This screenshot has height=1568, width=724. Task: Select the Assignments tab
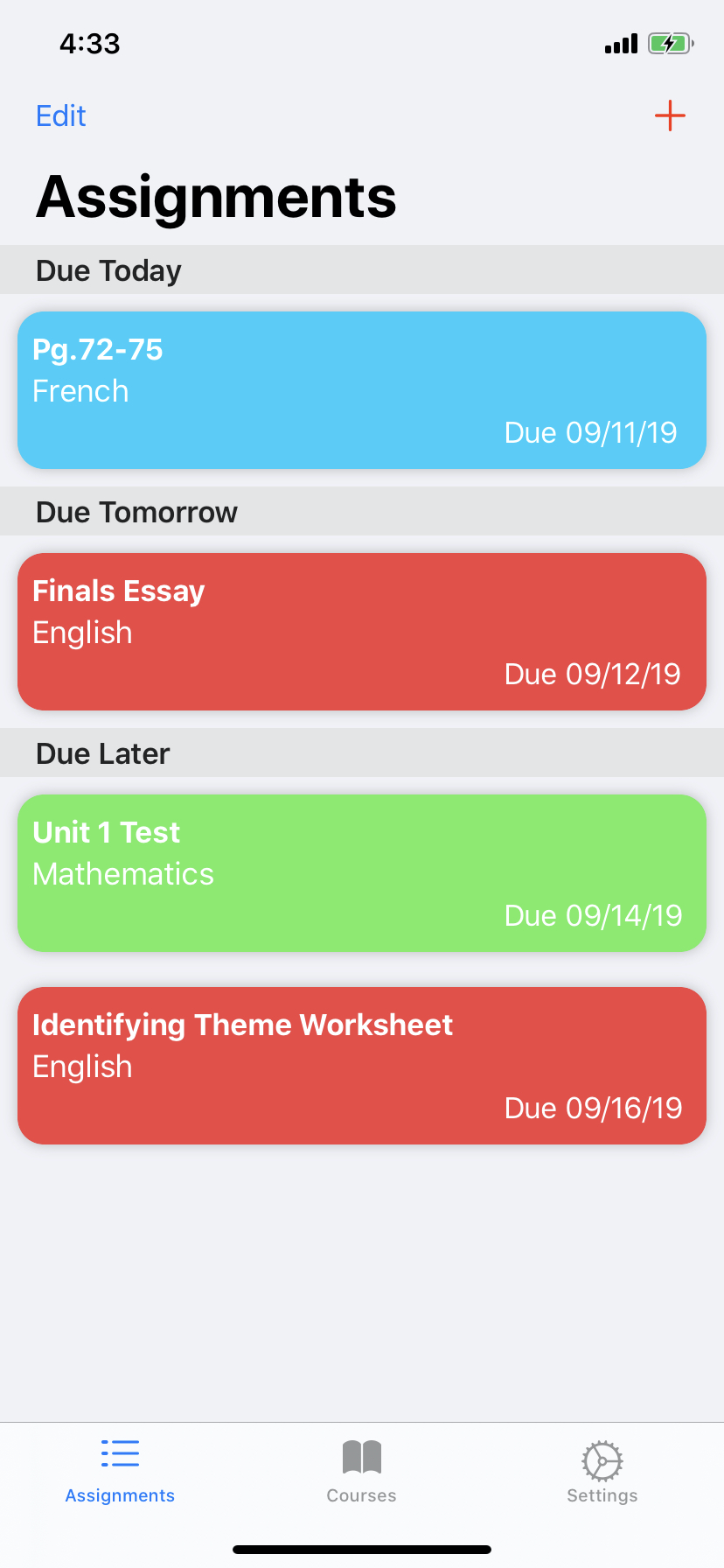[x=120, y=1472]
